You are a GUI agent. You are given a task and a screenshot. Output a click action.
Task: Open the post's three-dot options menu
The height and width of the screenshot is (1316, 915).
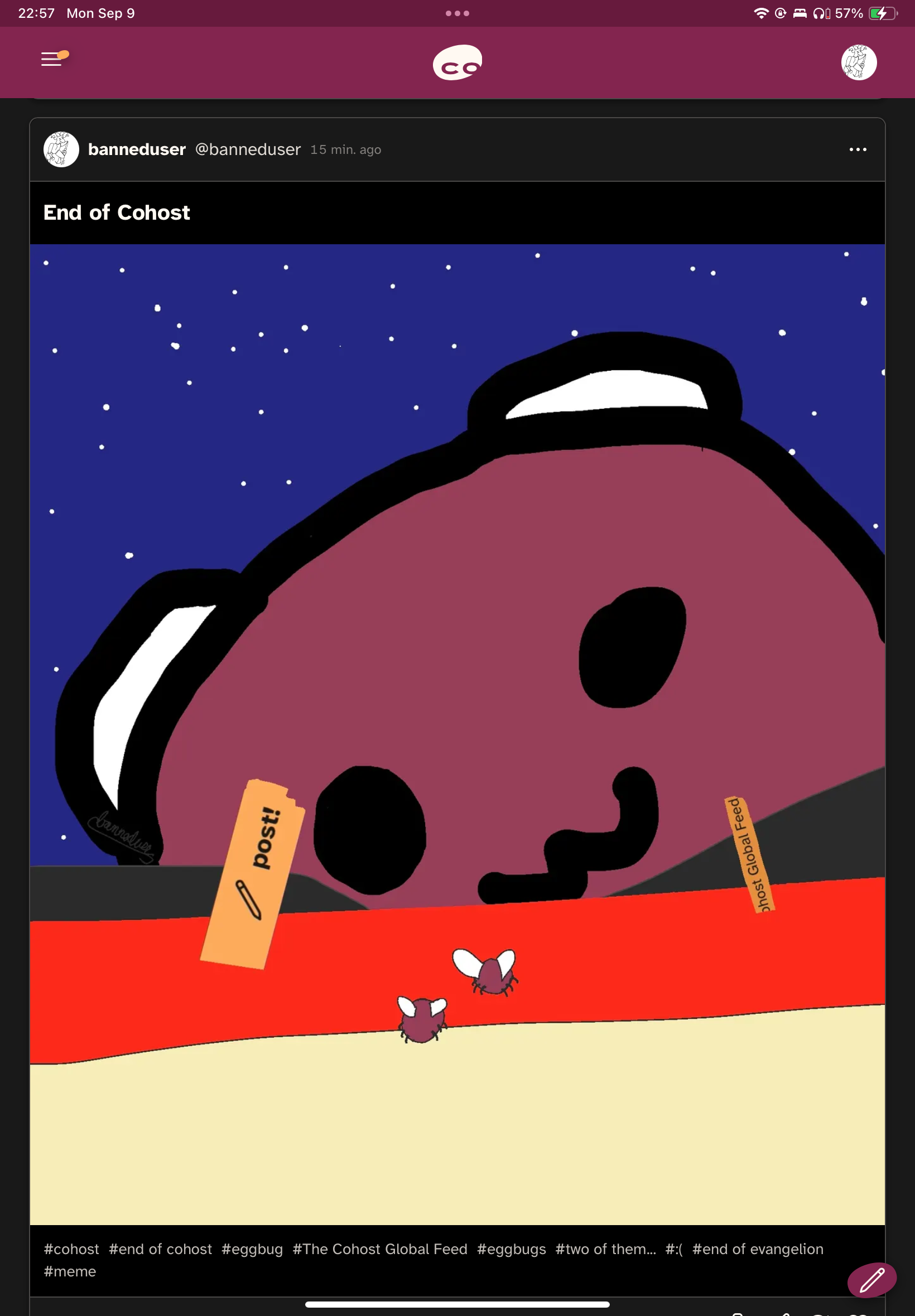click(857, 149)
